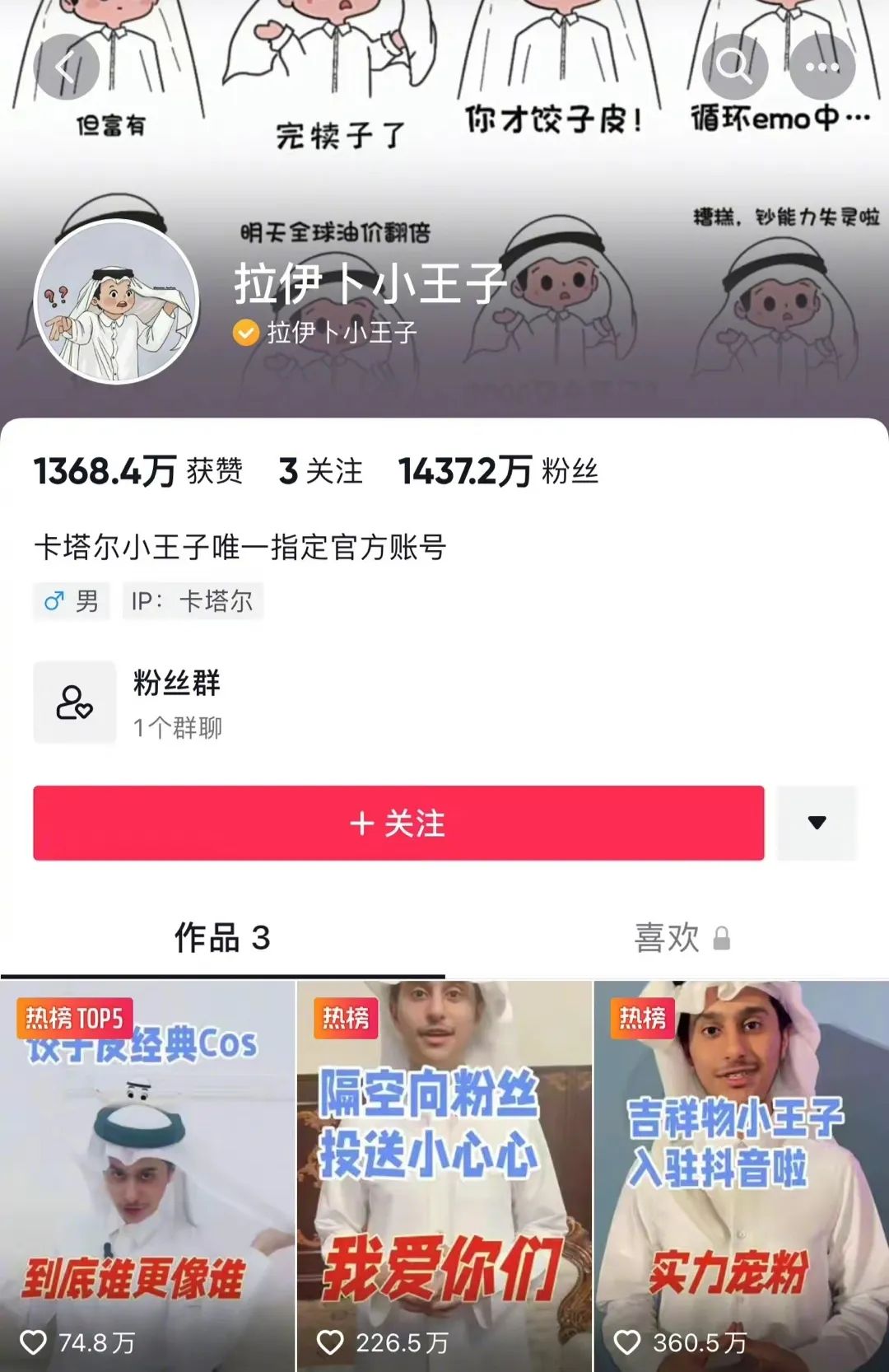Click the yellow verification badge
Image resolution: width=889 pixels, height=1372 pixels.
(243, 333)
